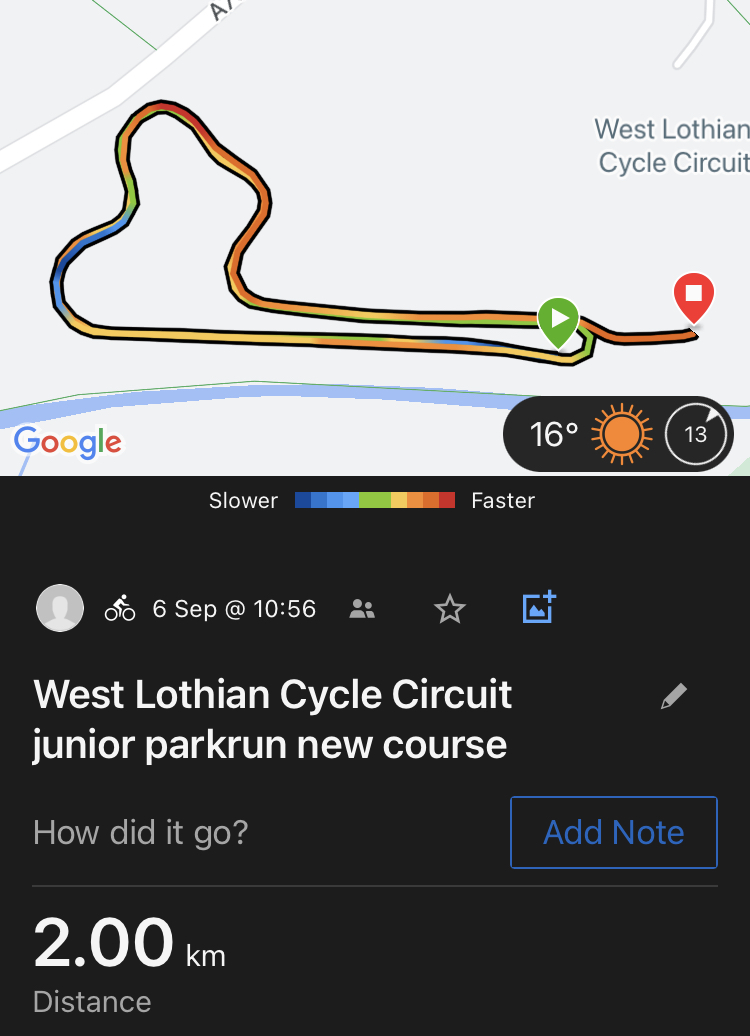The image size is (750, 1036).
Task: Select the activity title text
Action: (x=272, y=719)
